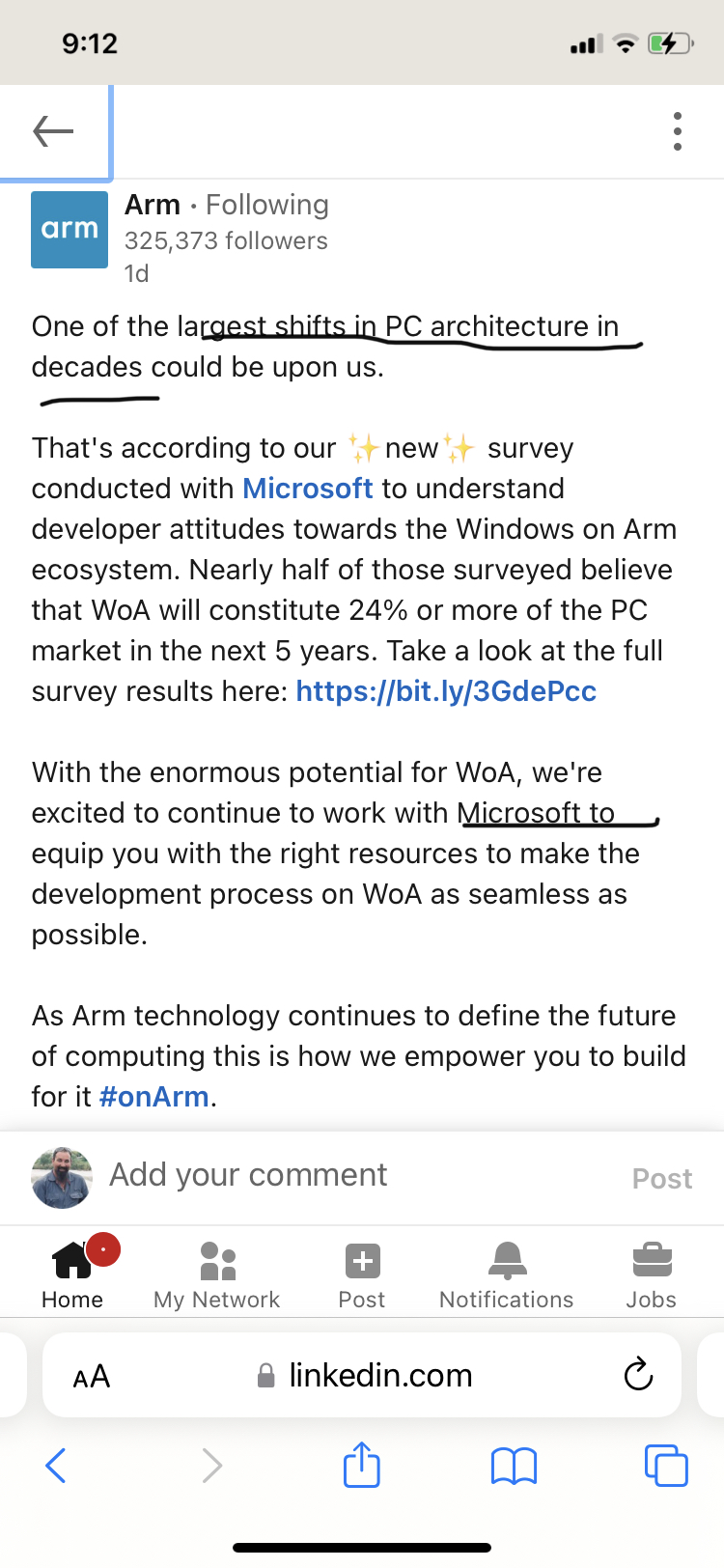Image resolution: width=724 pixels, height=1568 pixels.
Task: Switch to the My Network tab
Action: (217, 1273)
